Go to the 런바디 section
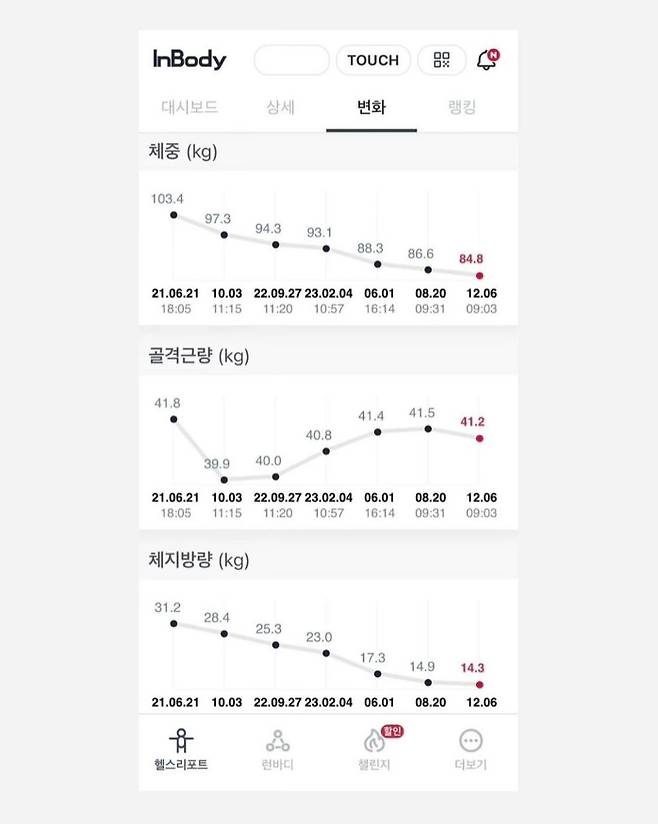The height and width of the screenshot is (824, 658). tap(278, 750)
